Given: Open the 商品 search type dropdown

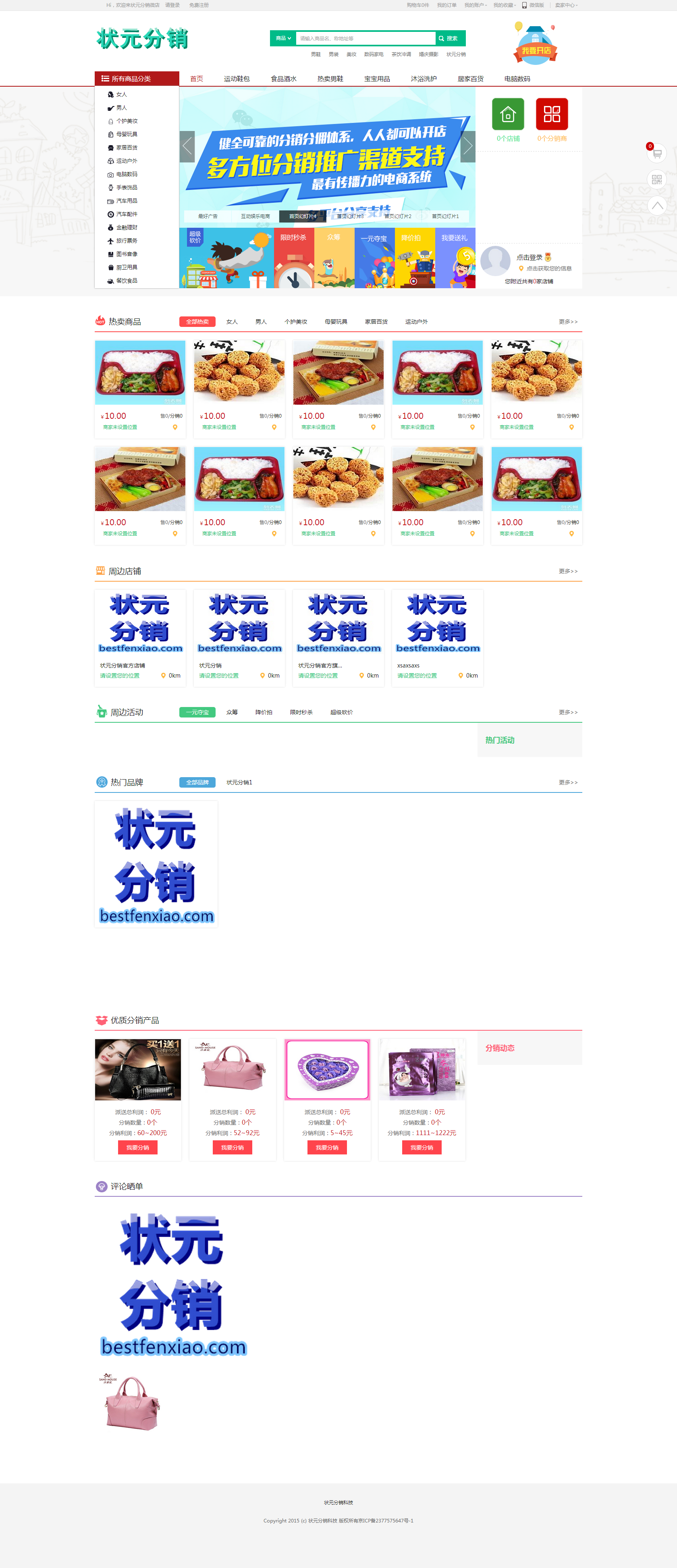Looking at the screenshot, I should tap(283, 38).
